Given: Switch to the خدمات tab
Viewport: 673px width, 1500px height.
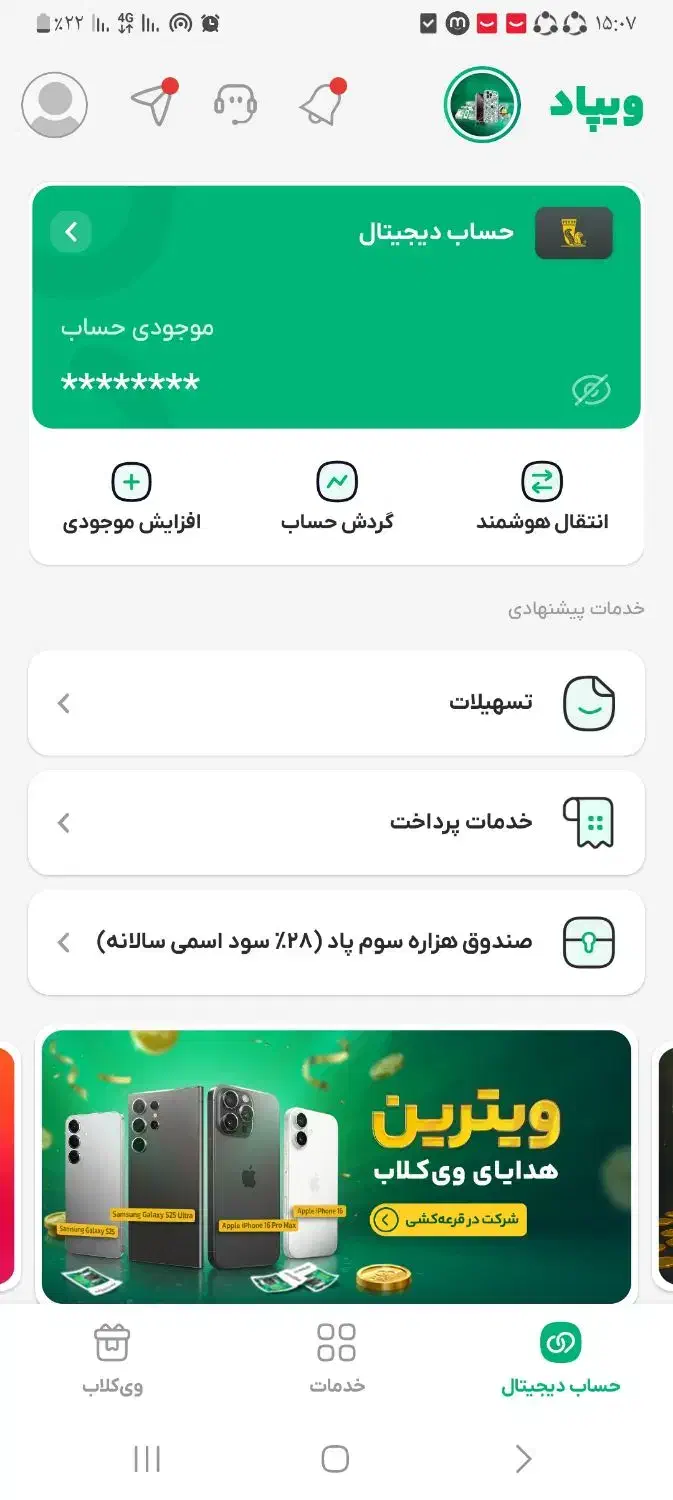Looking at the screenshot, I should click(336, 1359).
